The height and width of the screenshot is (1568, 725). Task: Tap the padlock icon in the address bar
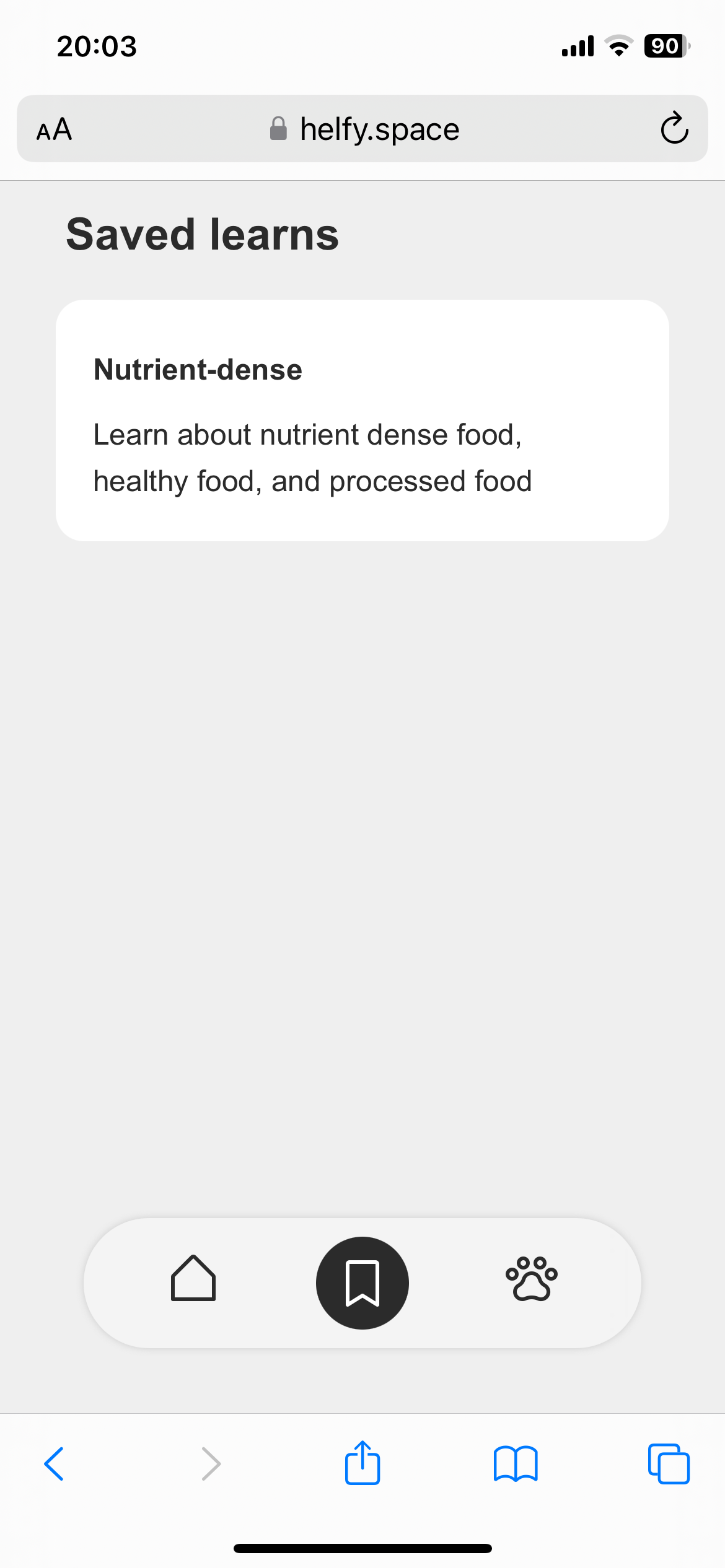pyautogui.click(x=278, y=128)
